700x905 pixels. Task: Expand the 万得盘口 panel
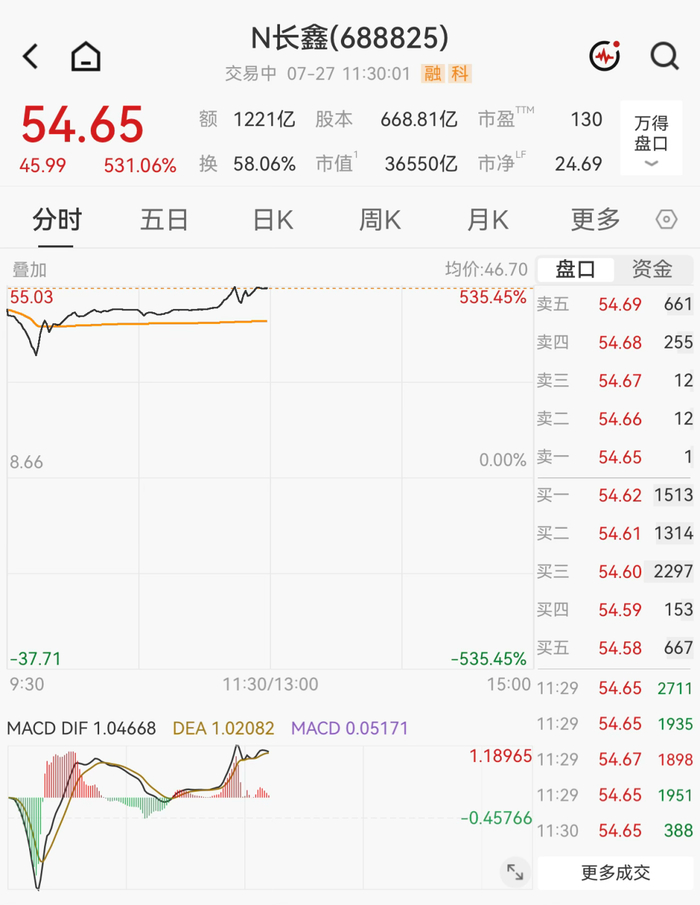651,139
